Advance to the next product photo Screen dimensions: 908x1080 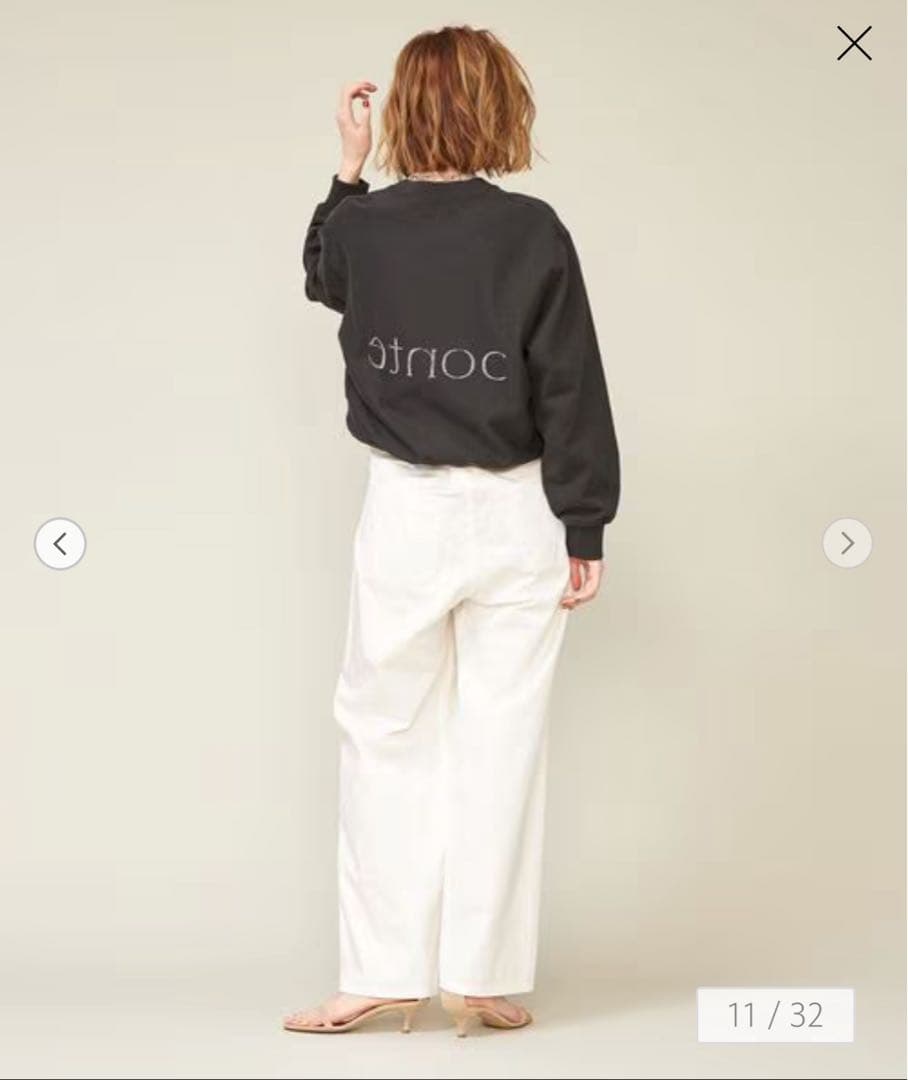point(847,544)
